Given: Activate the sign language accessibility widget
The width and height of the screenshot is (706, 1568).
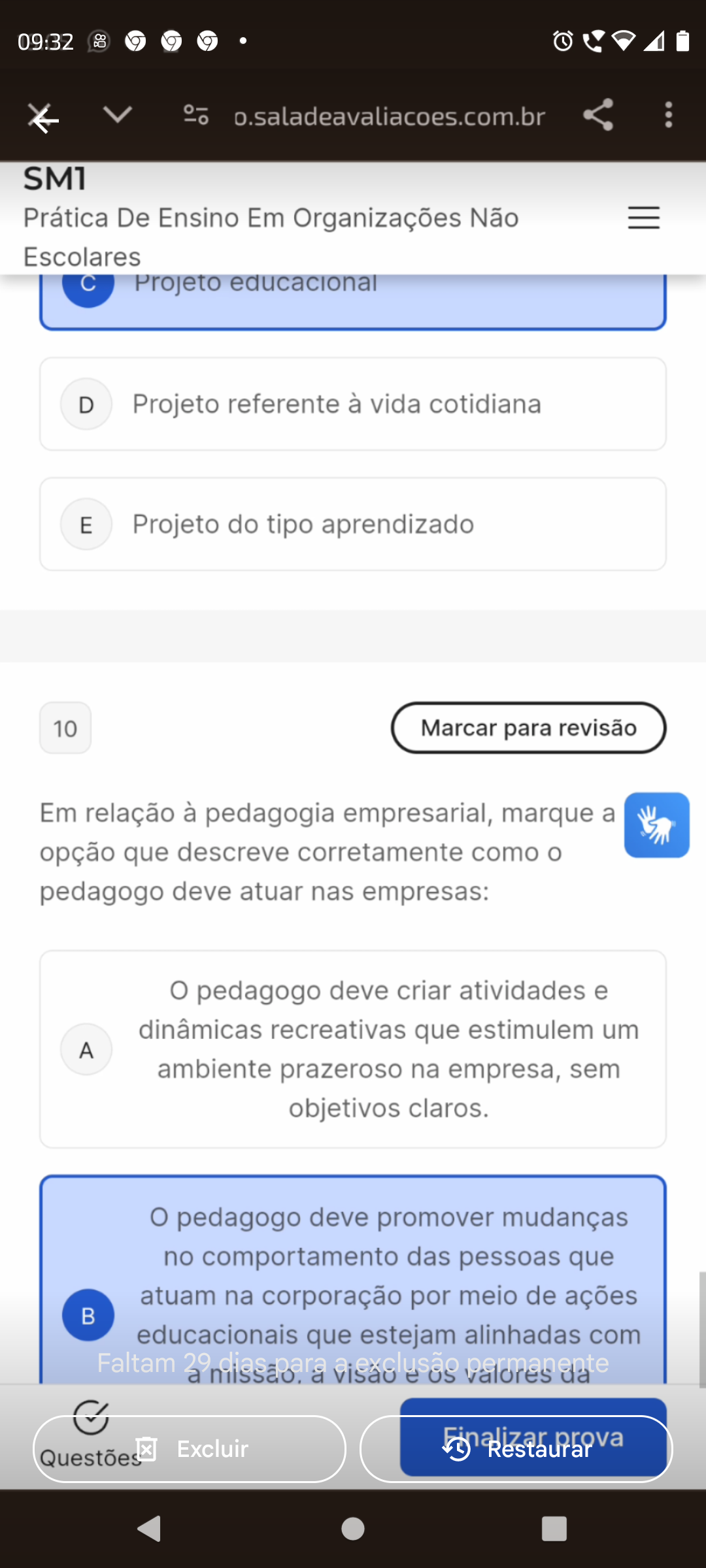Looking at the screenshot, I should pos(656,825).
